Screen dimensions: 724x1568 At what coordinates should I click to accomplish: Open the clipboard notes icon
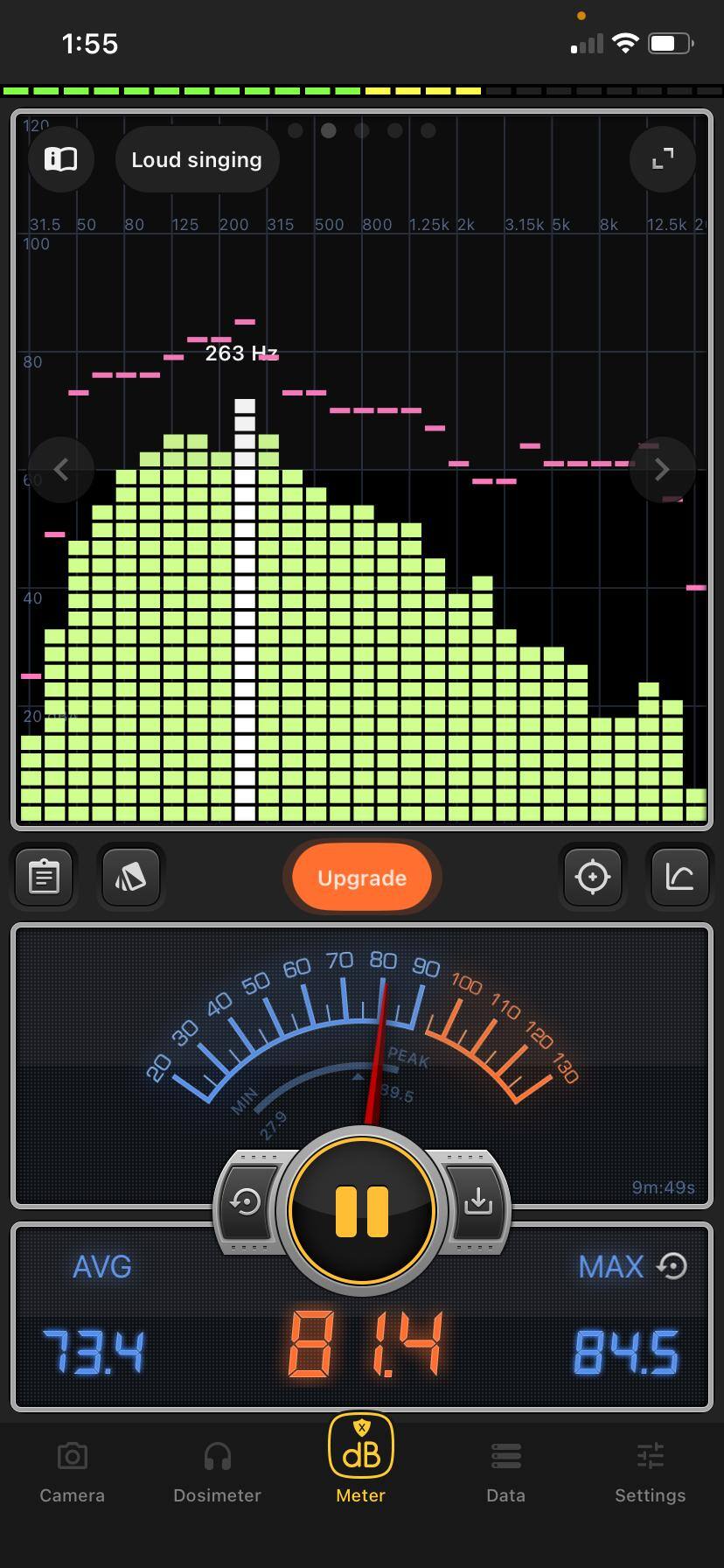coord(44,877)
